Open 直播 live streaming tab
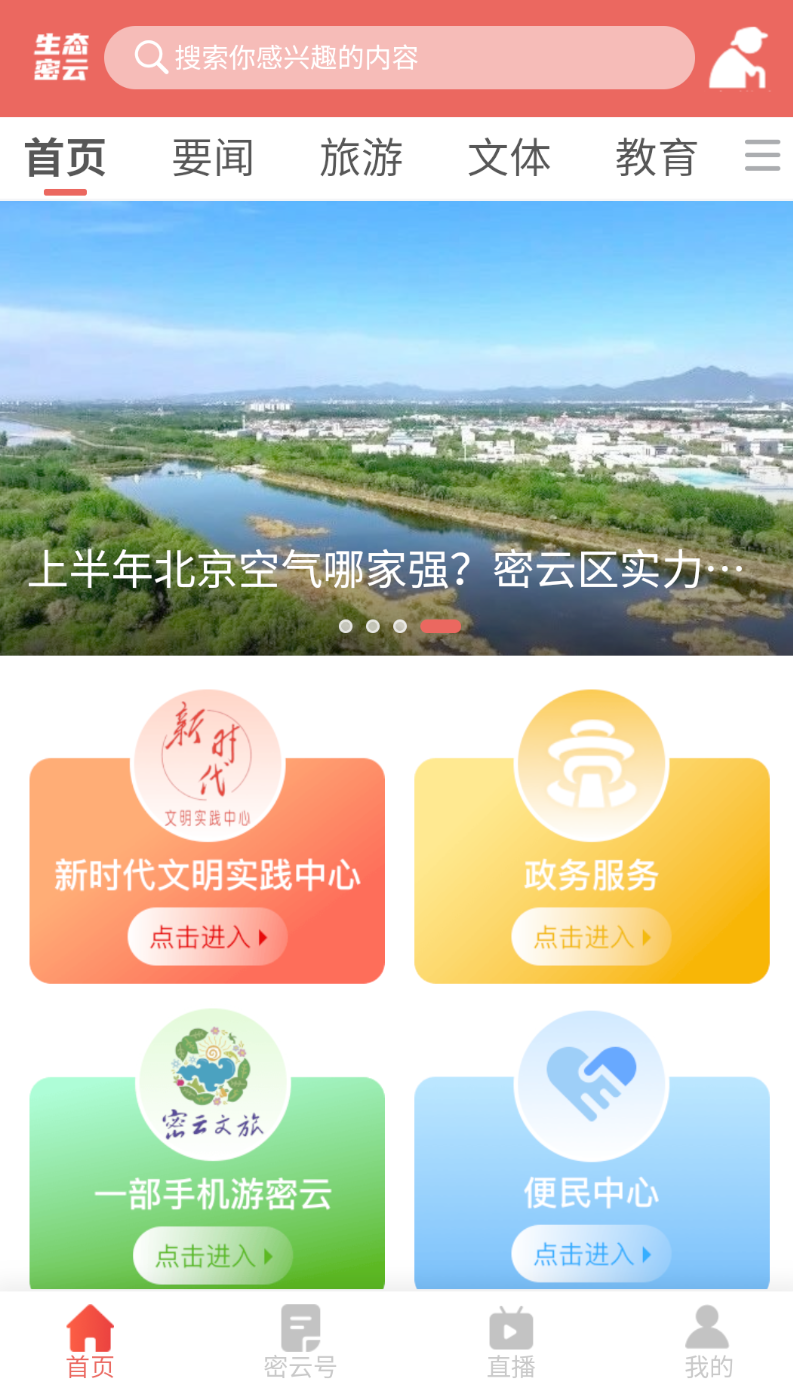This screenshot has width=793, height=1380. pos(510,1340)
